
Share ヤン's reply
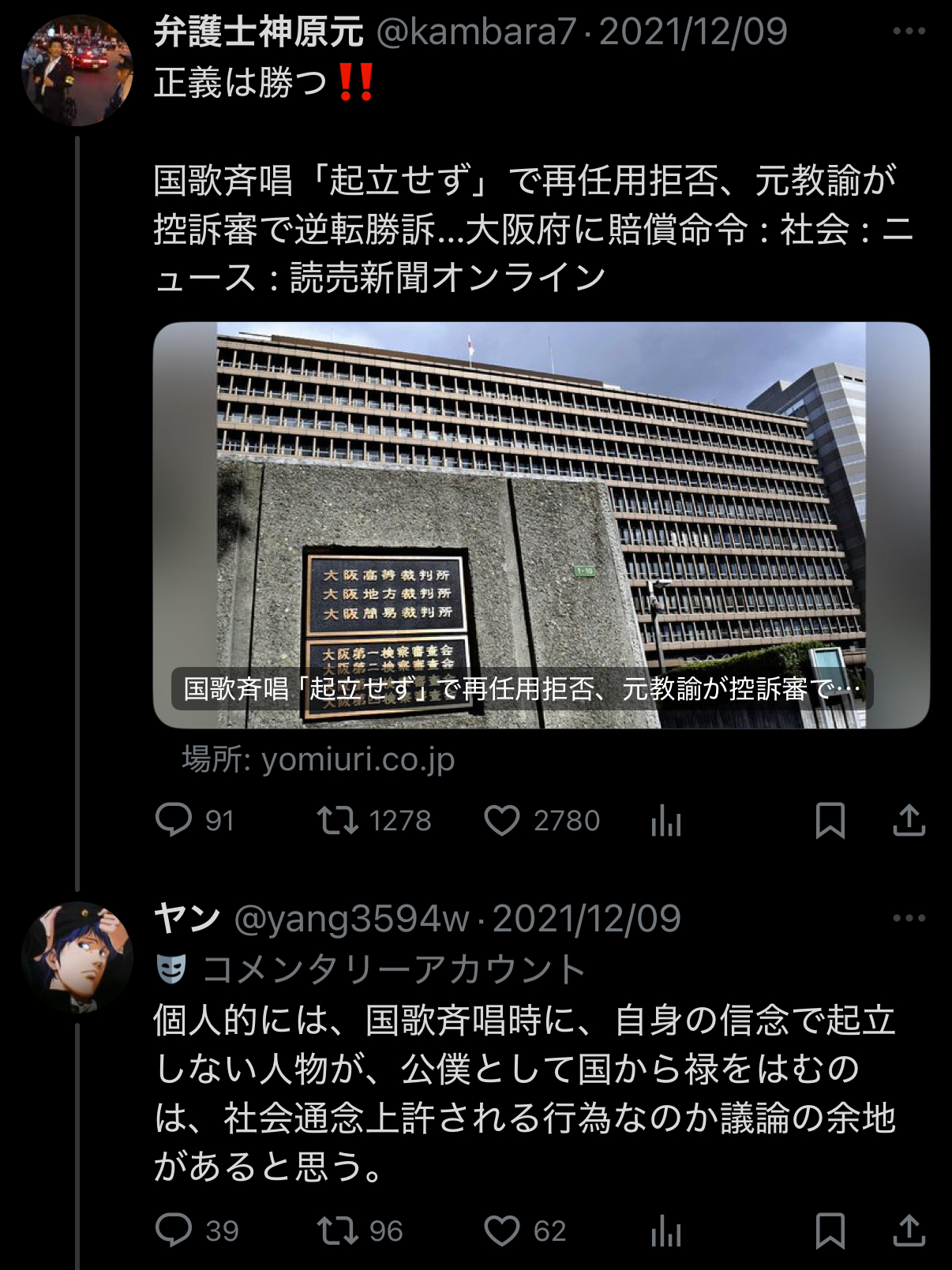[x=909, y=1230]
